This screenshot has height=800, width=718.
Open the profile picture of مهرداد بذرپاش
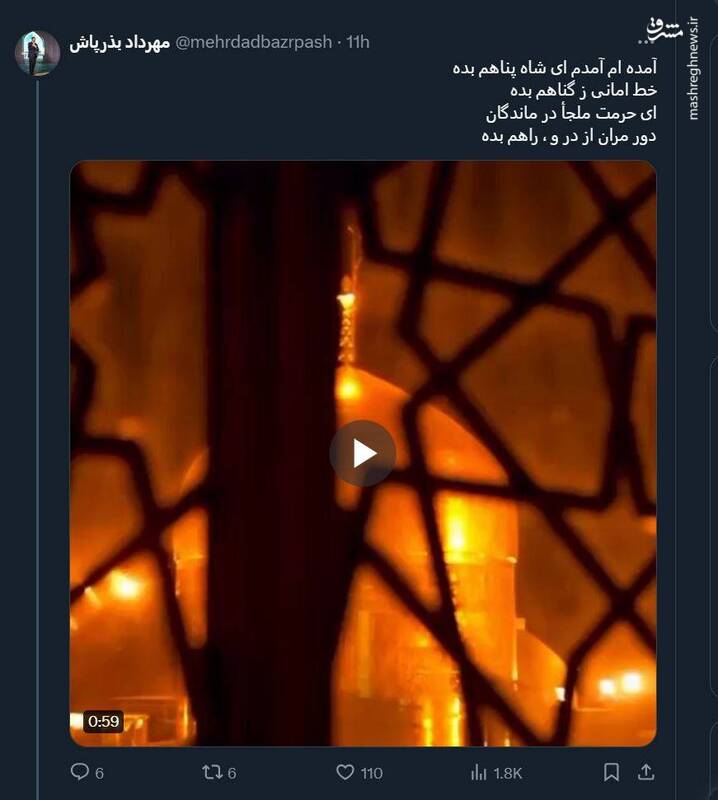coord(38,53)
